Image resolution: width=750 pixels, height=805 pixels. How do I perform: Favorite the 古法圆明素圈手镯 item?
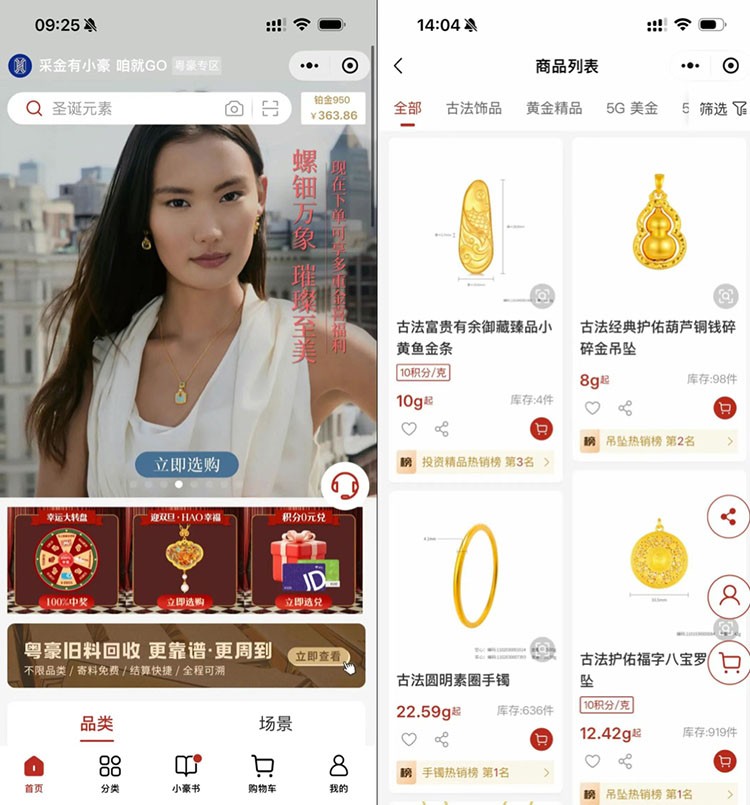[408, 740]
